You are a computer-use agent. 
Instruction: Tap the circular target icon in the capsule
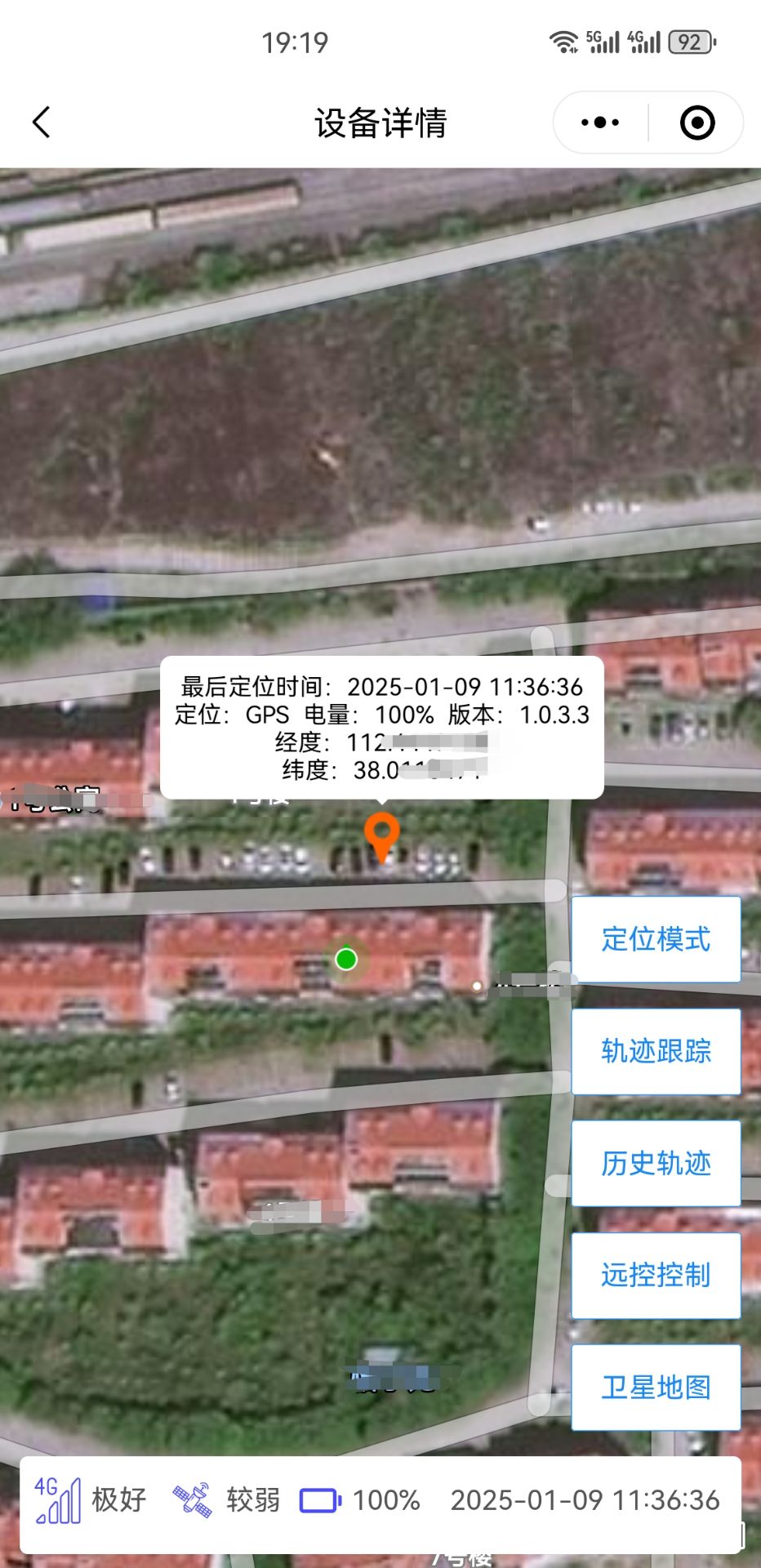point(696,122)
